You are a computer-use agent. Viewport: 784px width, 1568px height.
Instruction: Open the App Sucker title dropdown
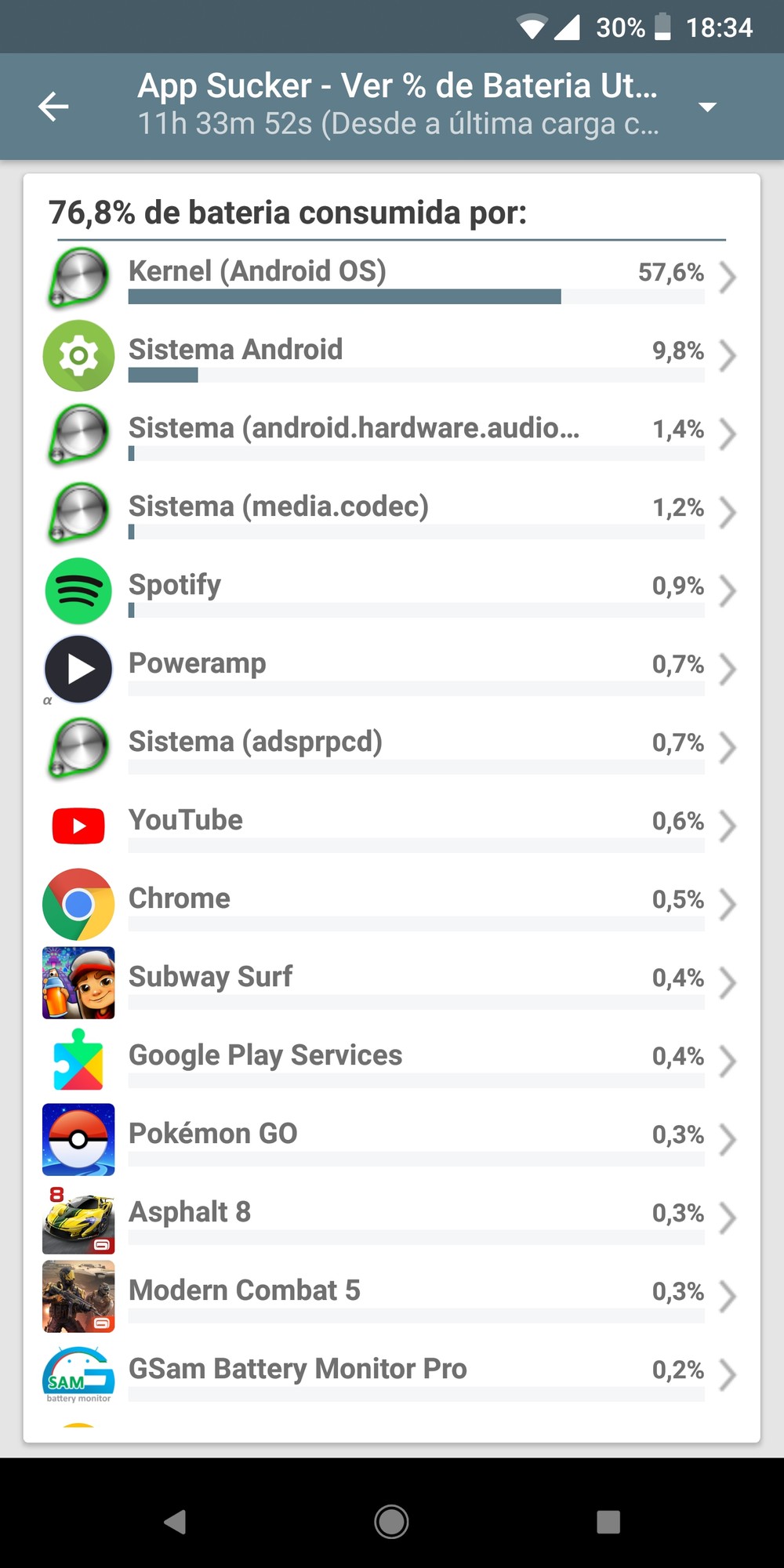707,107
